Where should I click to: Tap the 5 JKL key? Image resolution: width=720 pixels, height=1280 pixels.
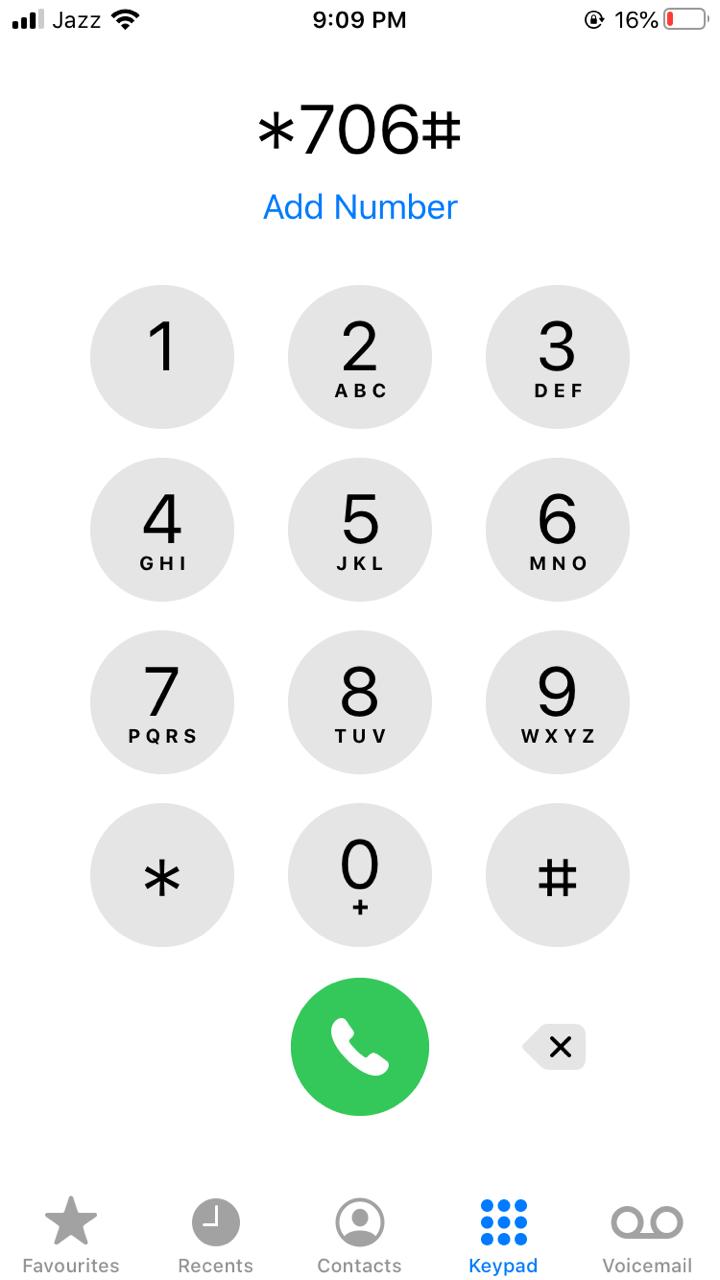(x=360, y=530)
